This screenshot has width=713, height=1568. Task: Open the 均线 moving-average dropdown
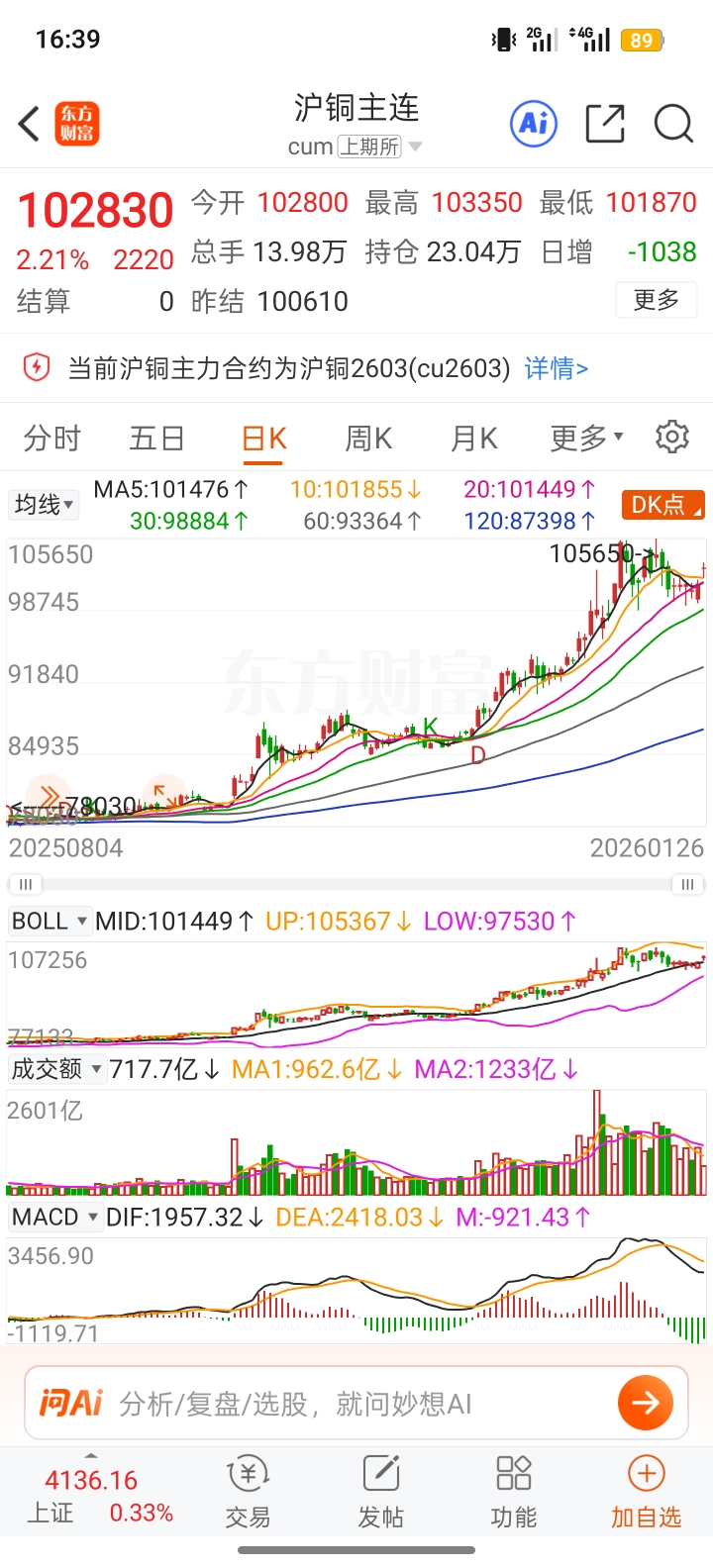(x=42, y=505)
